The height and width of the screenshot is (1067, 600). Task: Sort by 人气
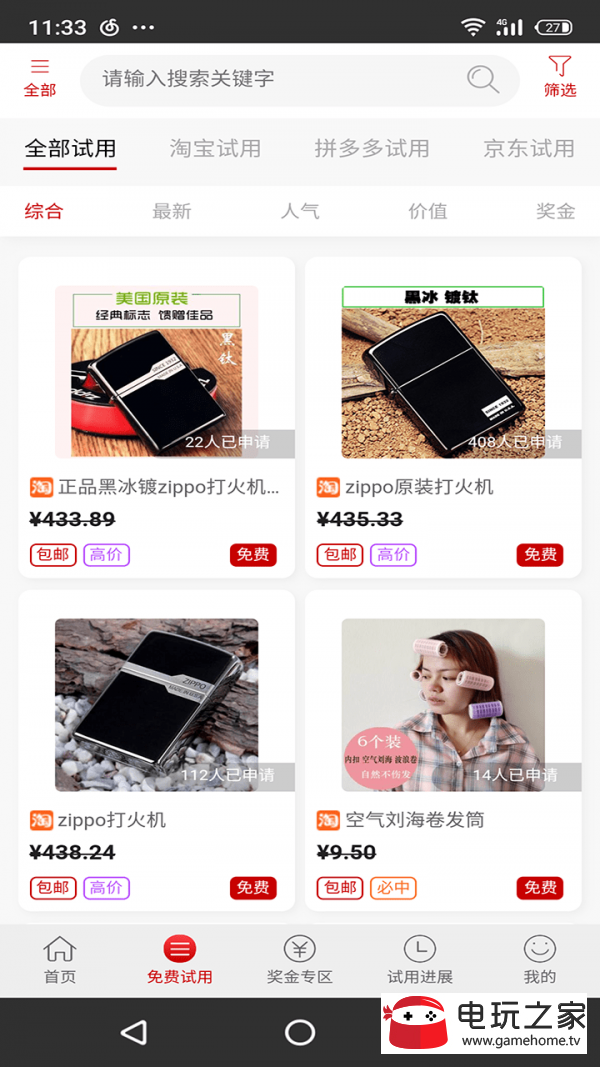click(x=300, y=211)
